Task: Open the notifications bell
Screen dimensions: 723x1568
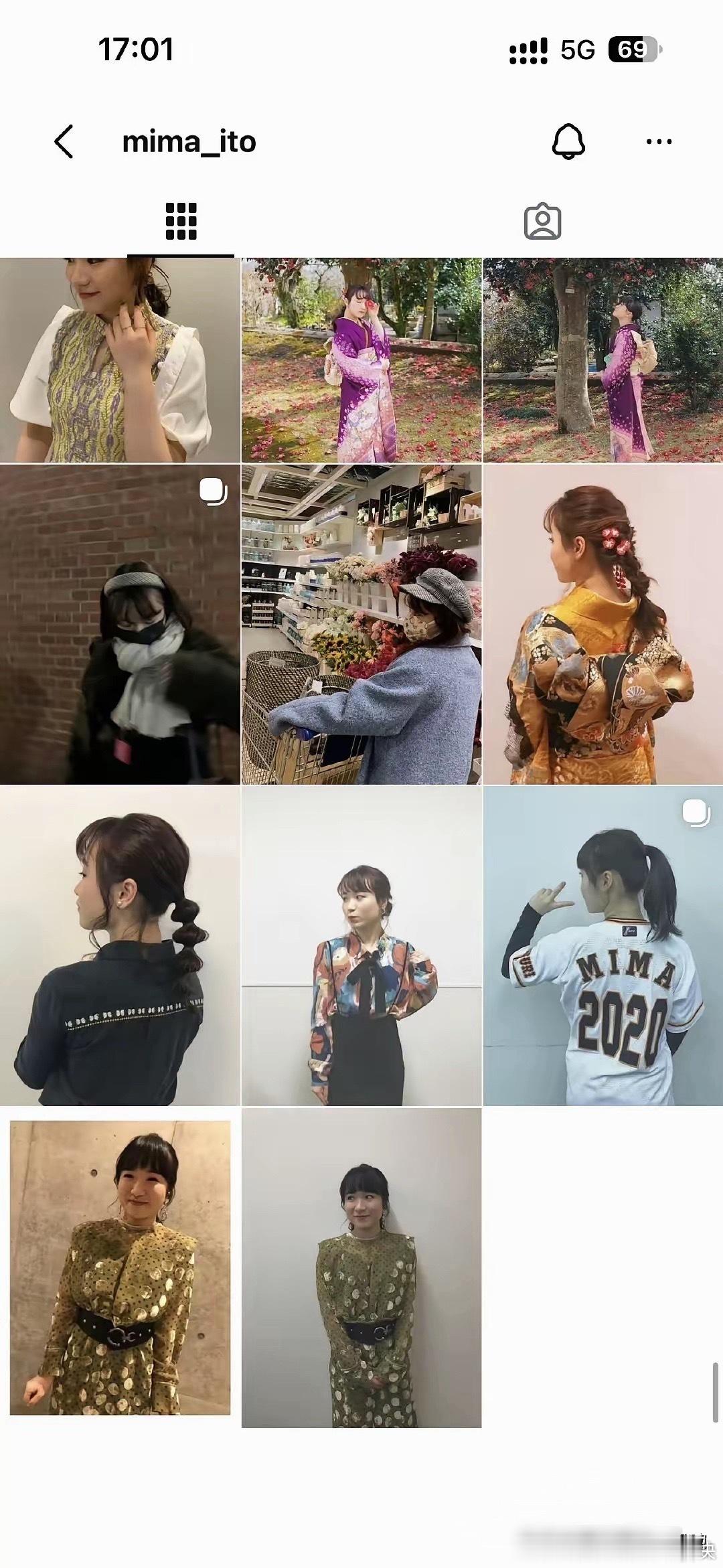Action: point(568,141)
